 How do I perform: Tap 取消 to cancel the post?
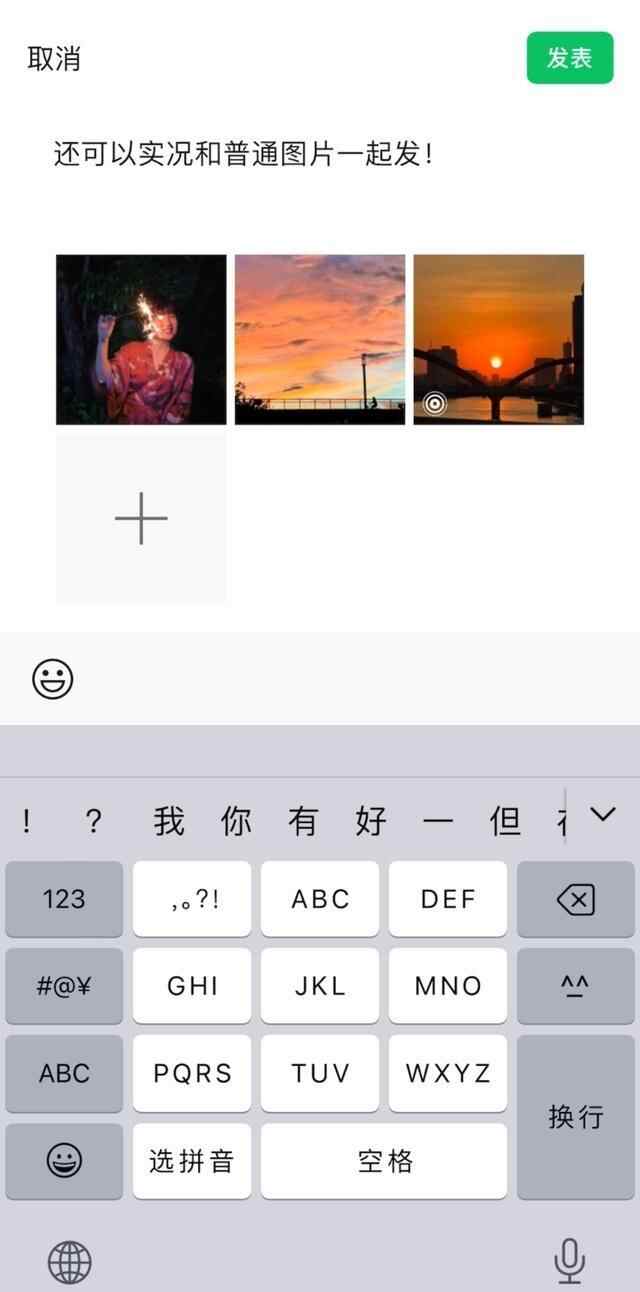(x=54, y=59)
